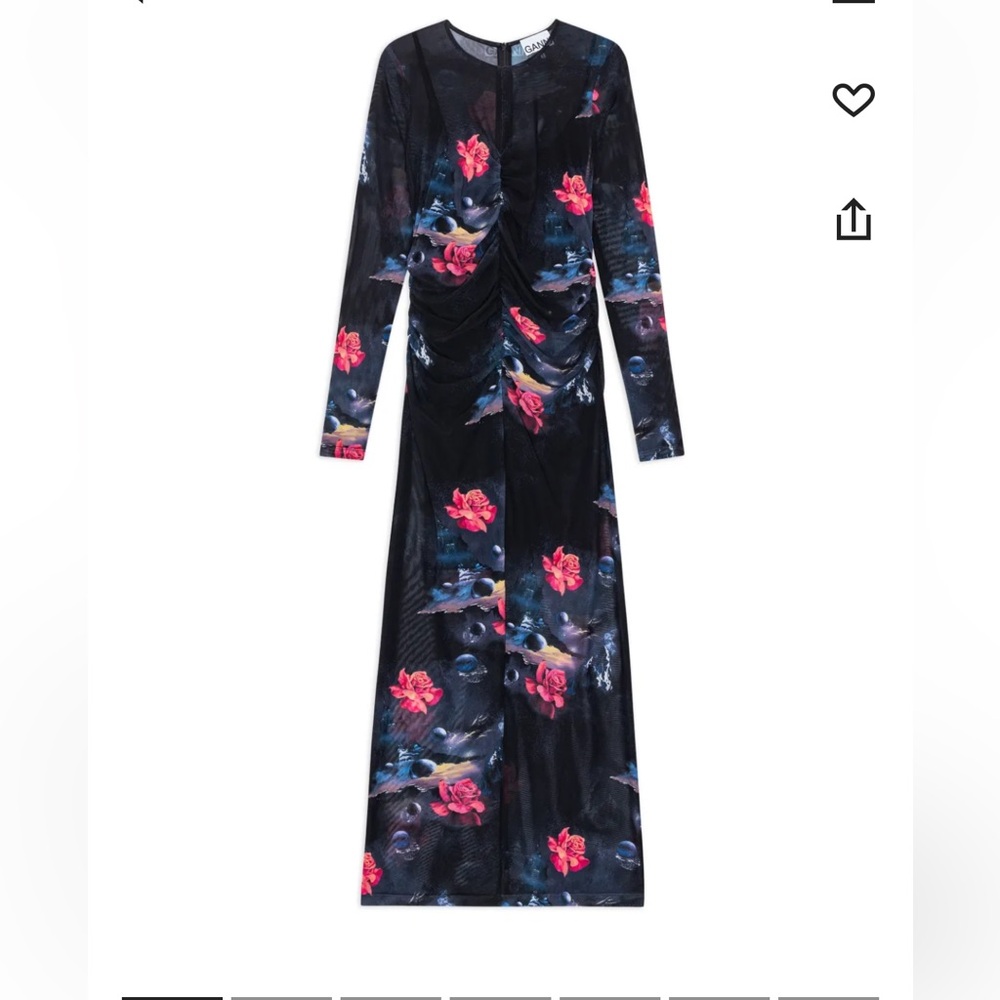Add the floral dress to favorites
The height and width of the screenshot is (1000, 1000).
pyautogui.click(x=853, y=99)
